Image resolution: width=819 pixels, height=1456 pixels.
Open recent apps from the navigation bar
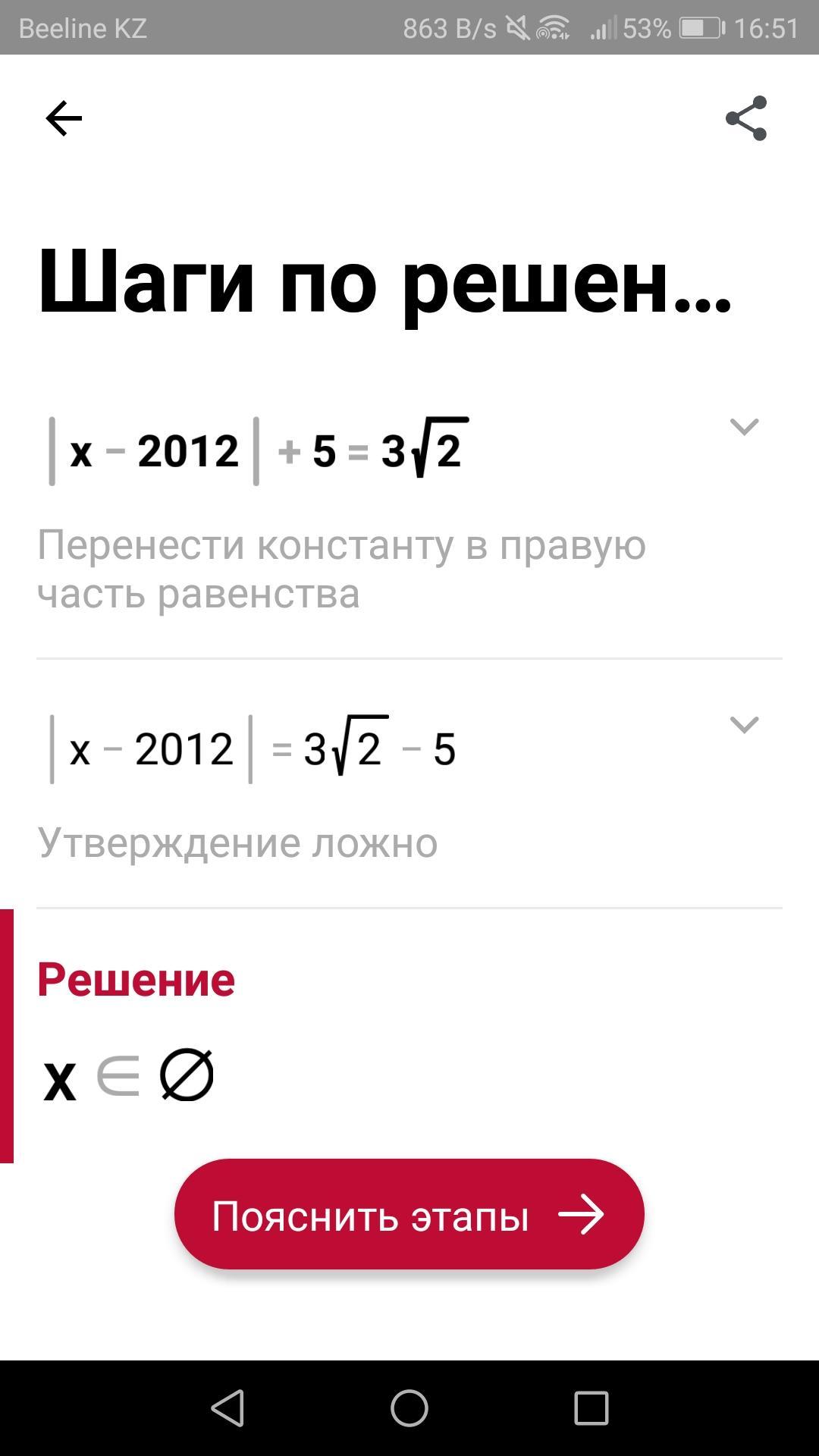click(591, 1408)
